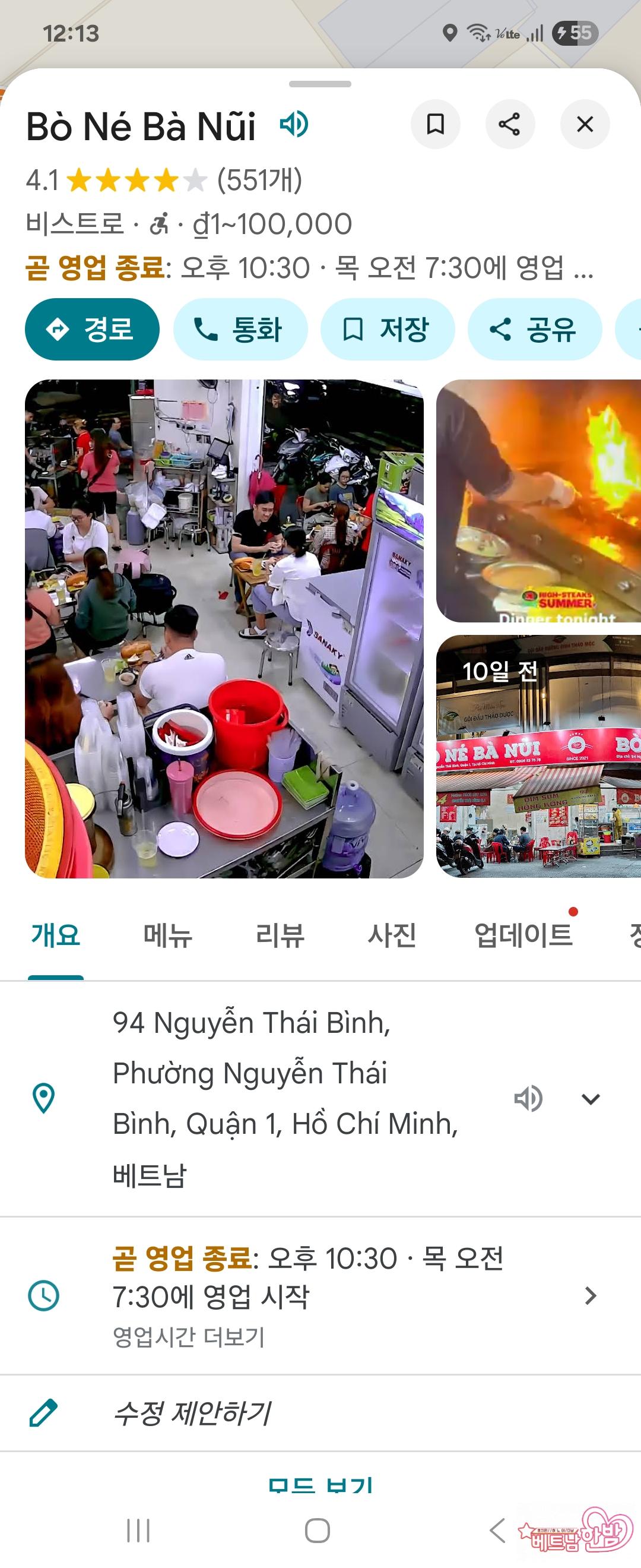Screen dimensions: 641x1568
Task: Open 수정 제안하기 to suggest an edit
Action: pyautogui.click(x=192, y=1413)
